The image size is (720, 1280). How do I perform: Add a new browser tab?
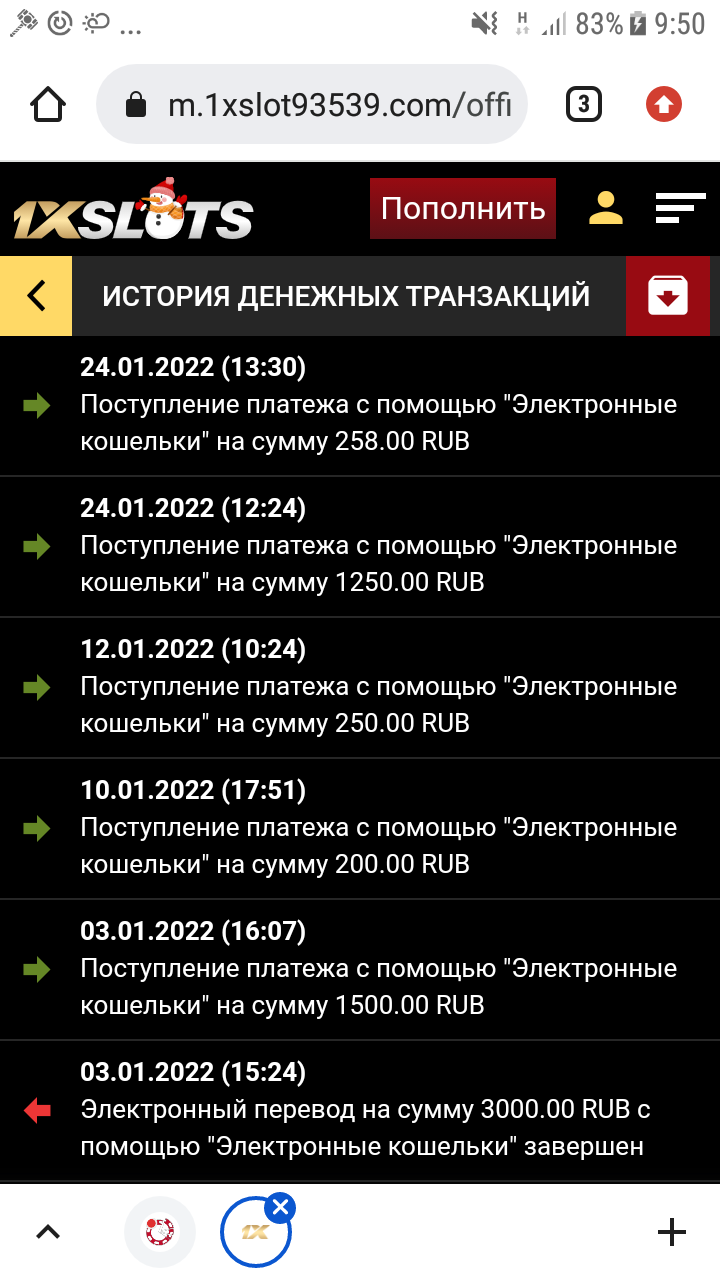[x=672, y=1232]
